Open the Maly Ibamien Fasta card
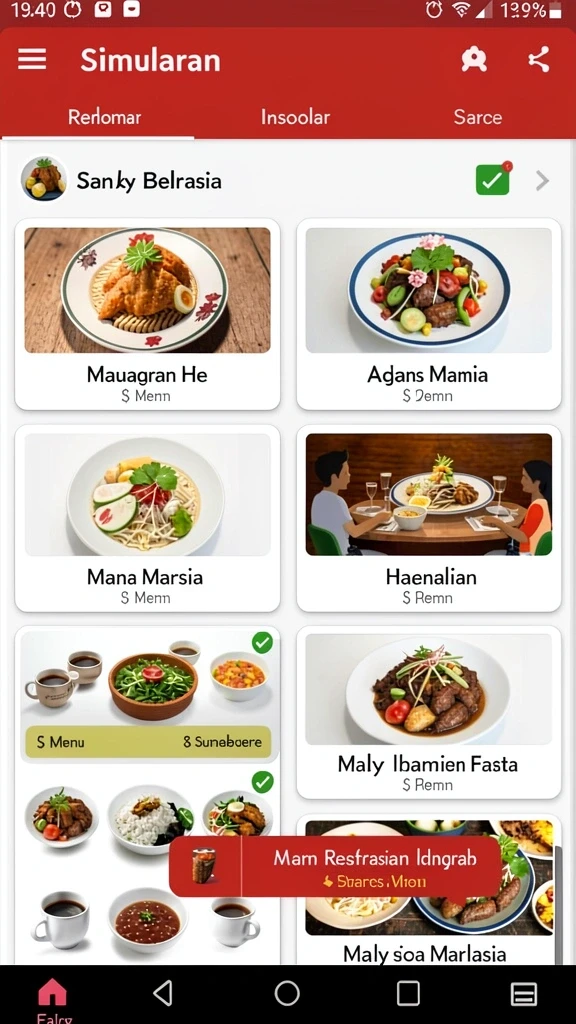The width and height of the screenshot is (576, 1024). click(x=429, y=712)
